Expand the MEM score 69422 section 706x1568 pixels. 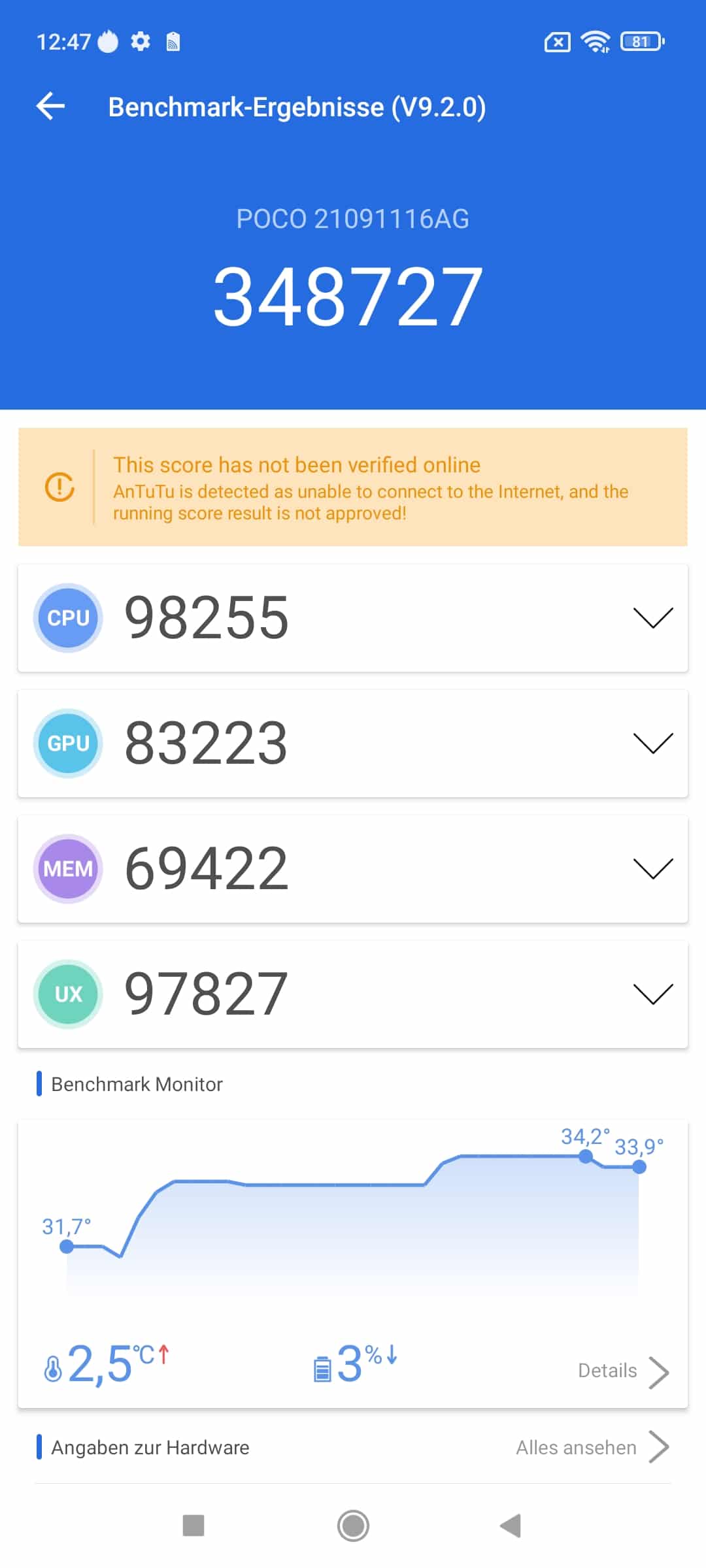point(352,869)
